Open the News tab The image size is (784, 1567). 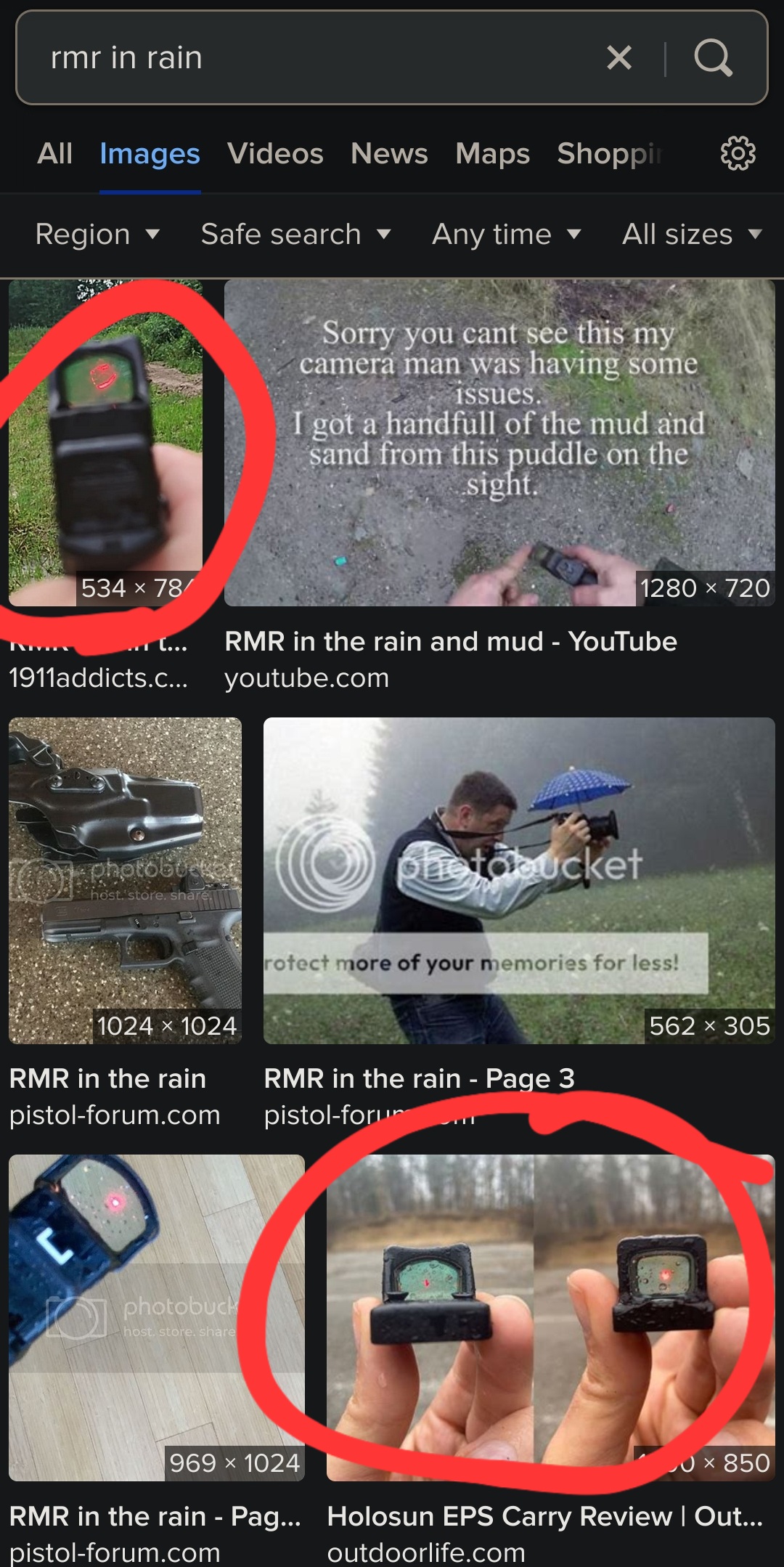(x=389, y=154)
